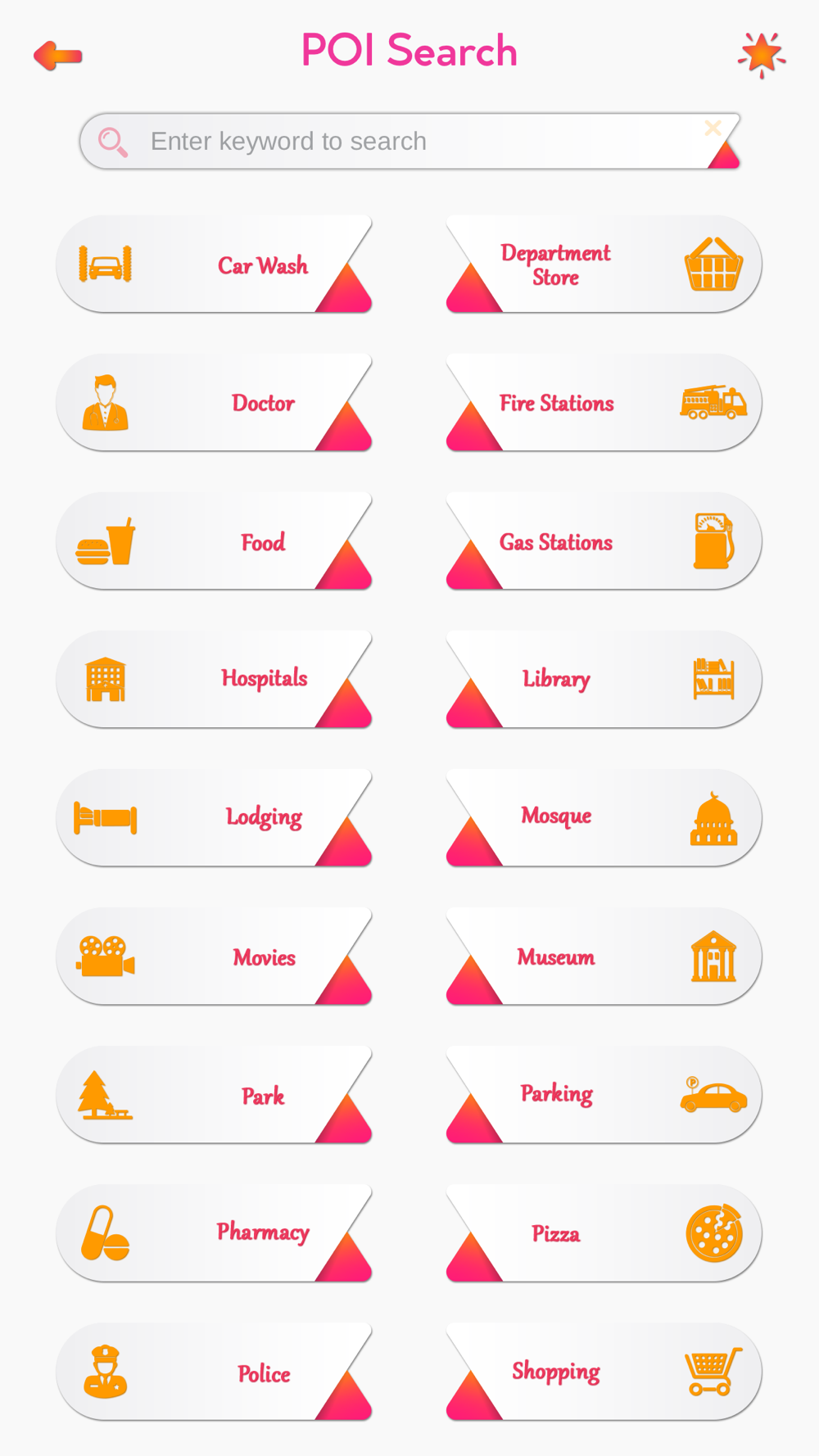Open the Police category
819x1456 pixels.
(x=215, y=1372)
